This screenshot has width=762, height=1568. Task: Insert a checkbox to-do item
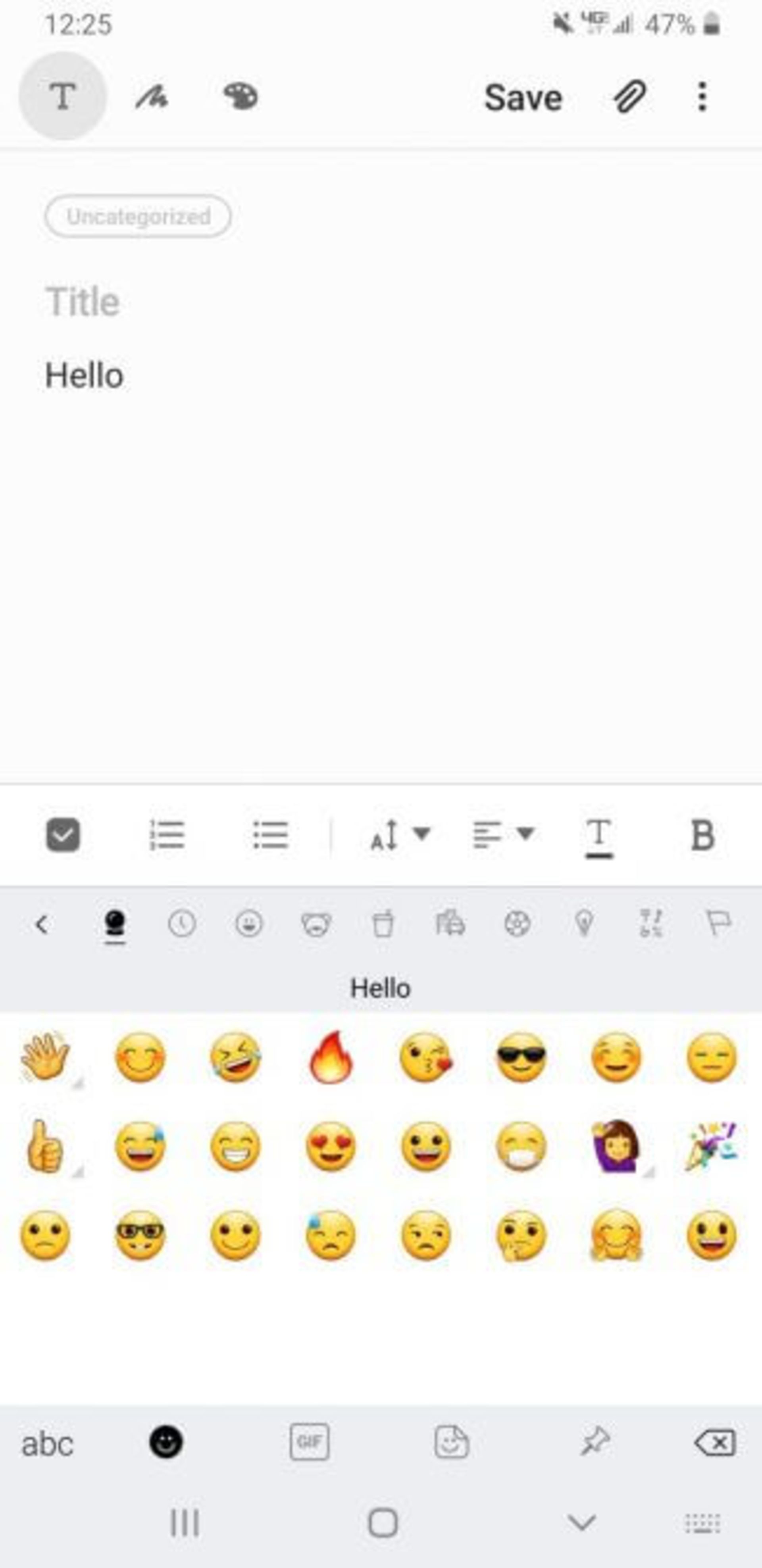pyautogui.click(x=63, y=834)
